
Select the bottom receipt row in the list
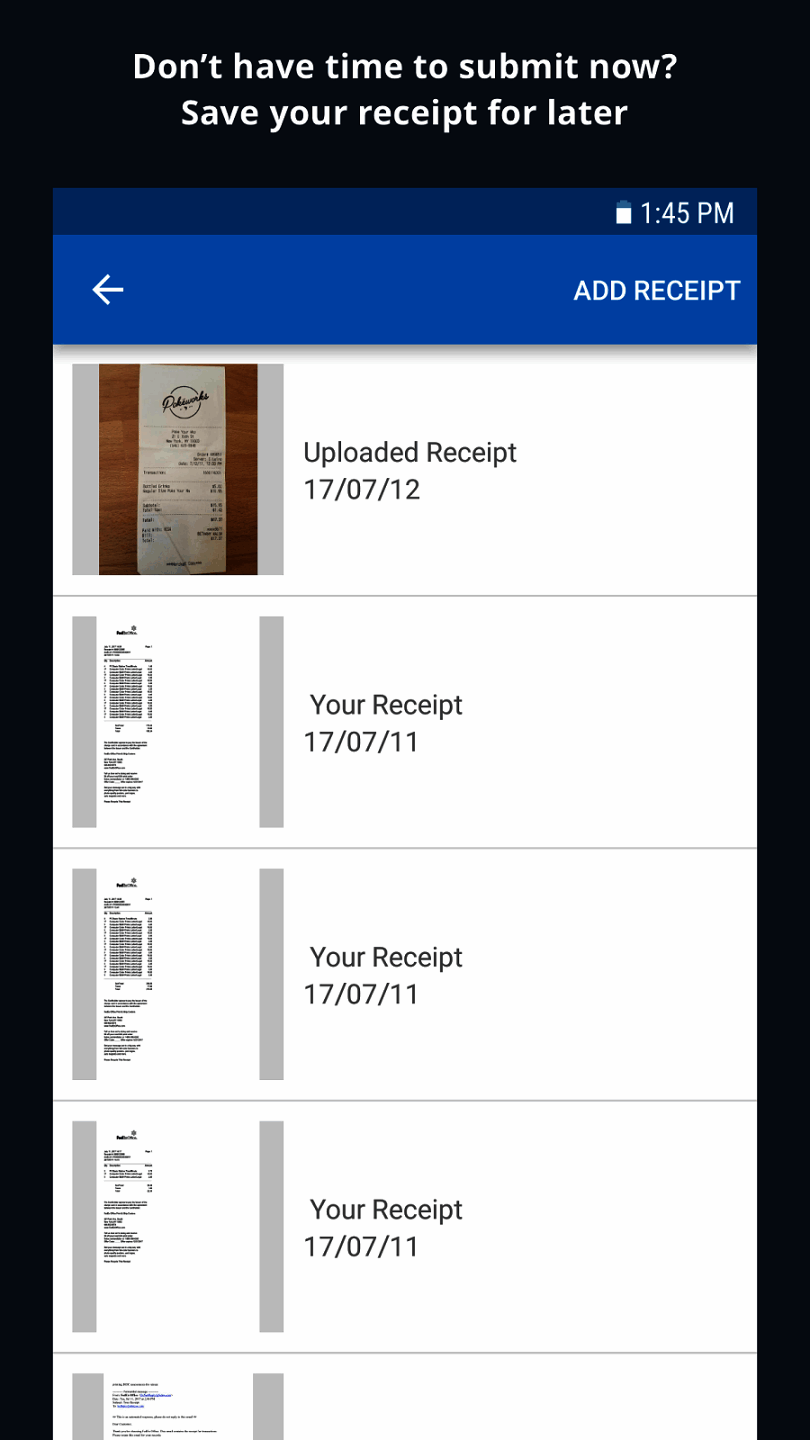[x=405, y=1400]
